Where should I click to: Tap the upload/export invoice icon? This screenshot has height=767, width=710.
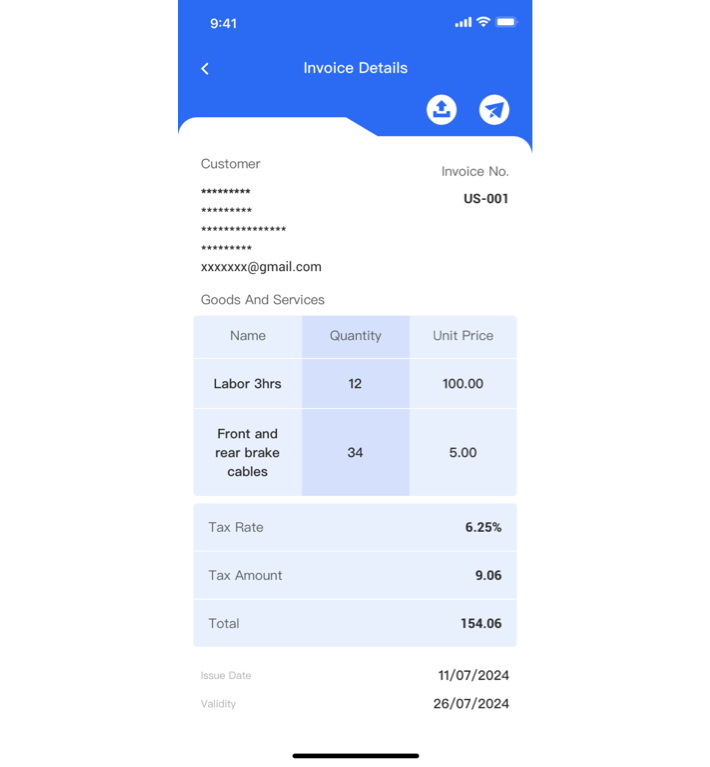(441, 109)
